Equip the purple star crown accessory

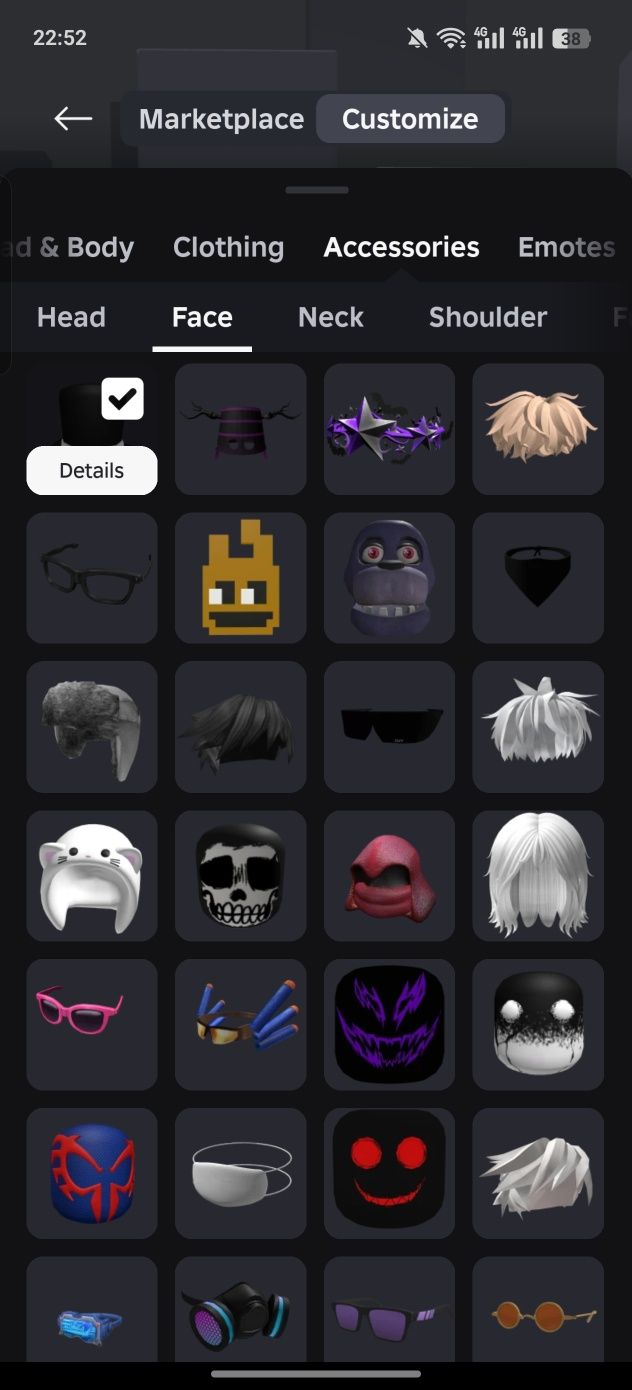pos(389,428)
